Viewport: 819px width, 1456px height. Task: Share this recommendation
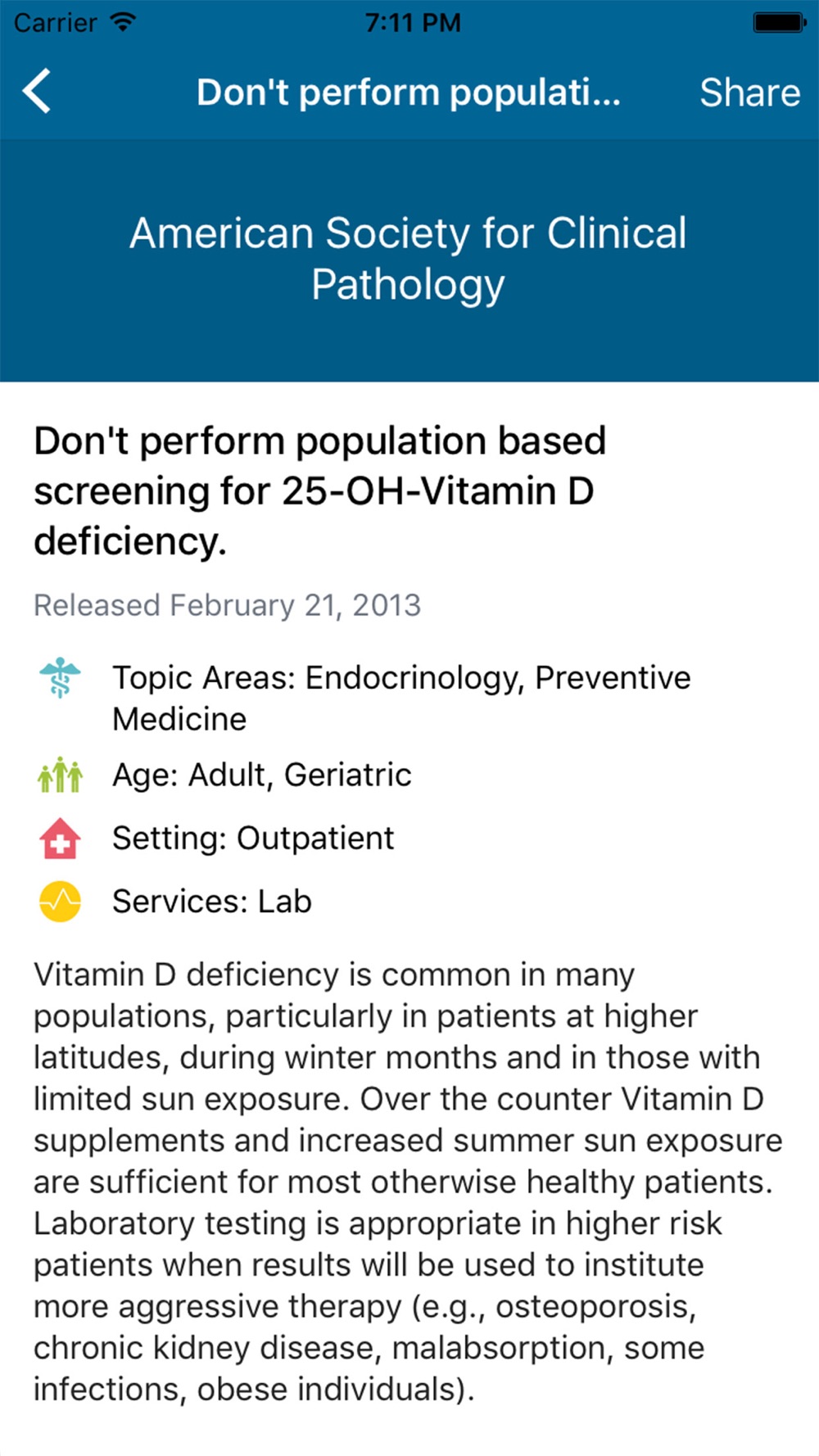[749, 93]
